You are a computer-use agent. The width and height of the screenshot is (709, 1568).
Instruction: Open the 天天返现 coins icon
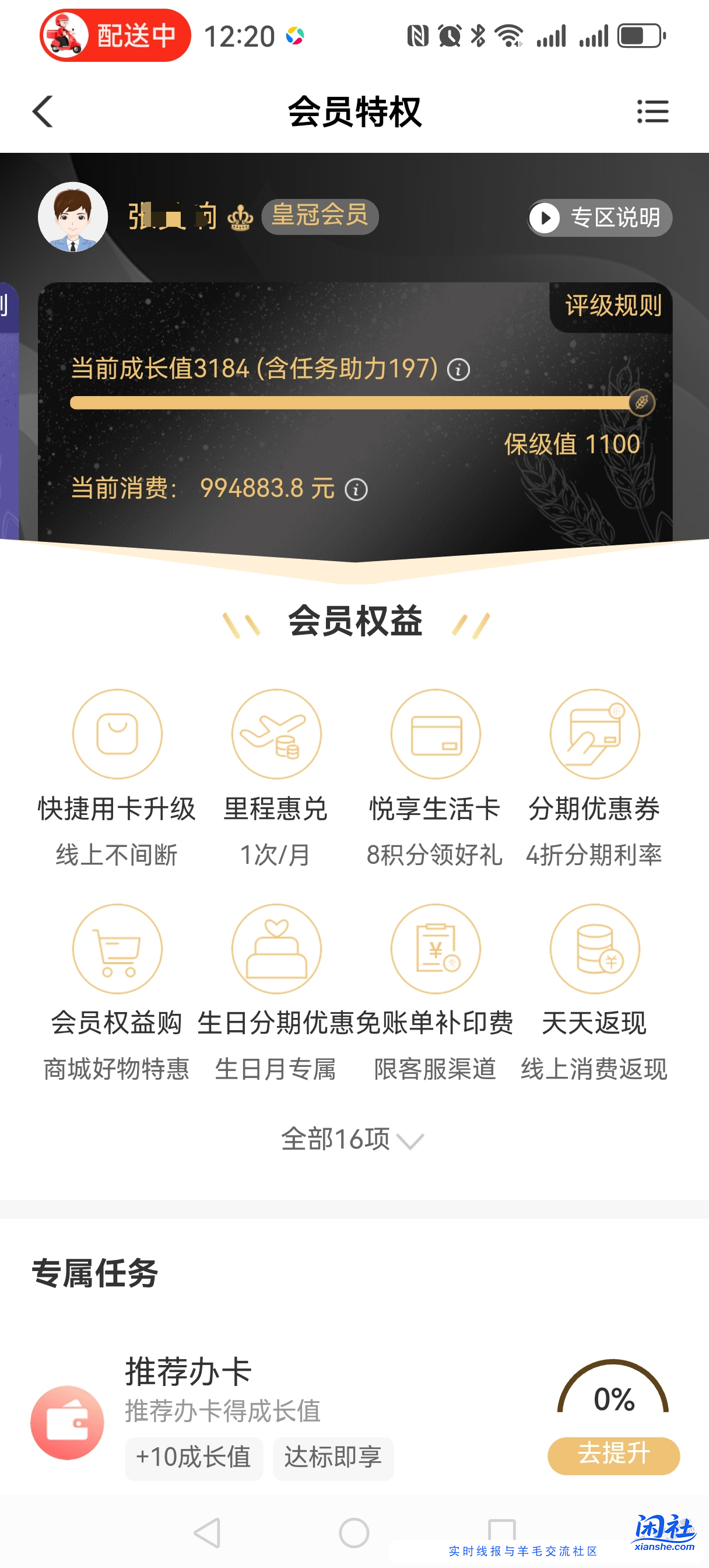coord(595,950)
